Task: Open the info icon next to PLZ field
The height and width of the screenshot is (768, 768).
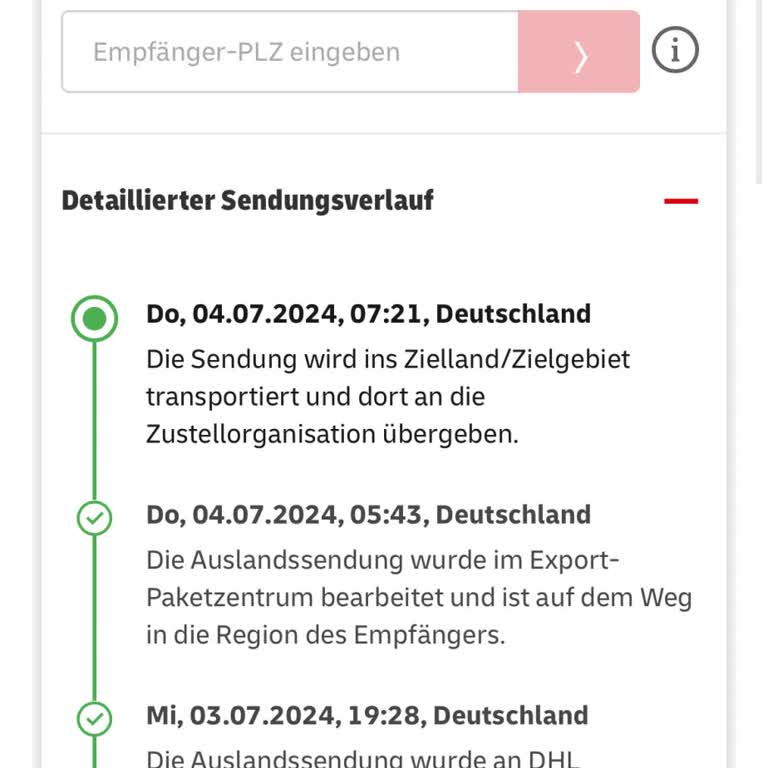Action: [675, 51]
